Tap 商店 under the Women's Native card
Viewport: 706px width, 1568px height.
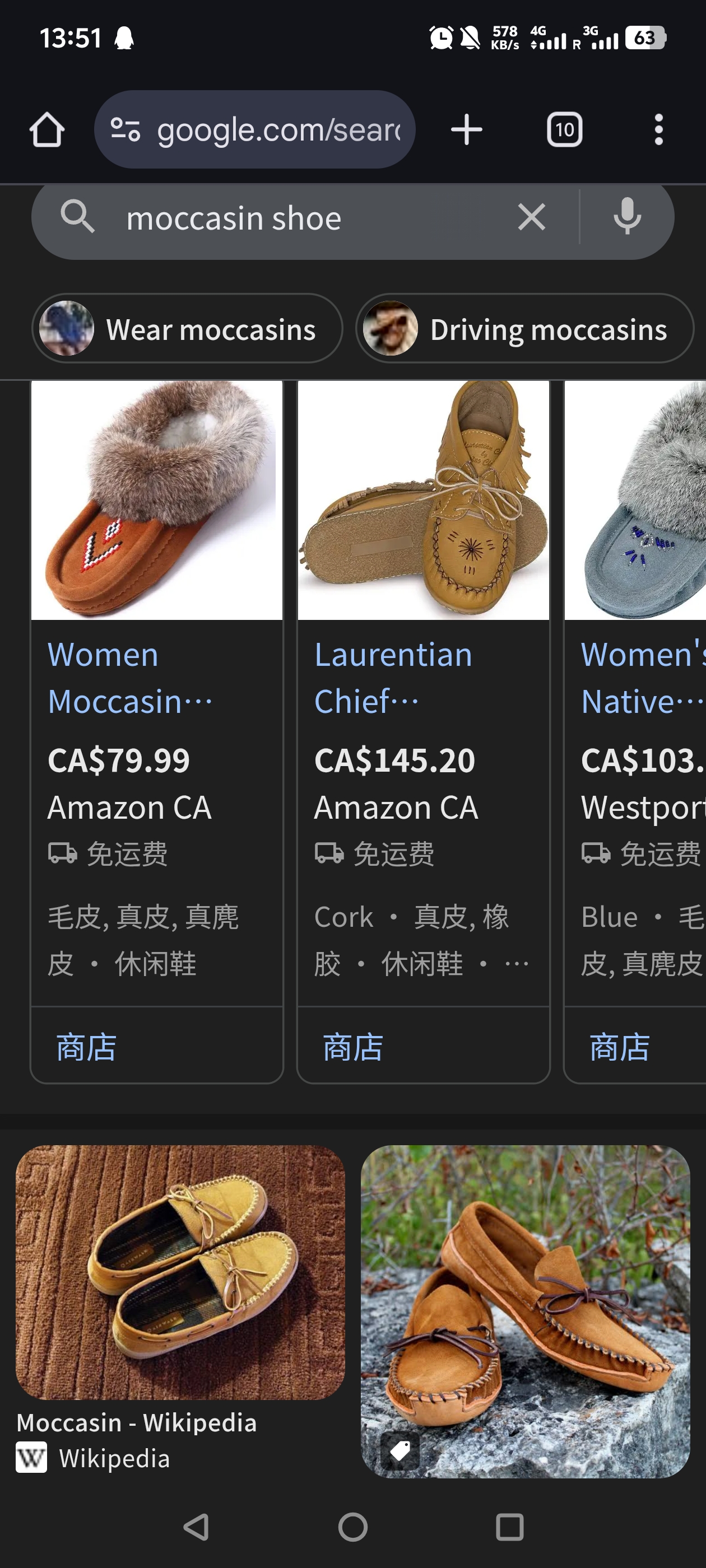click(620, 1047)
